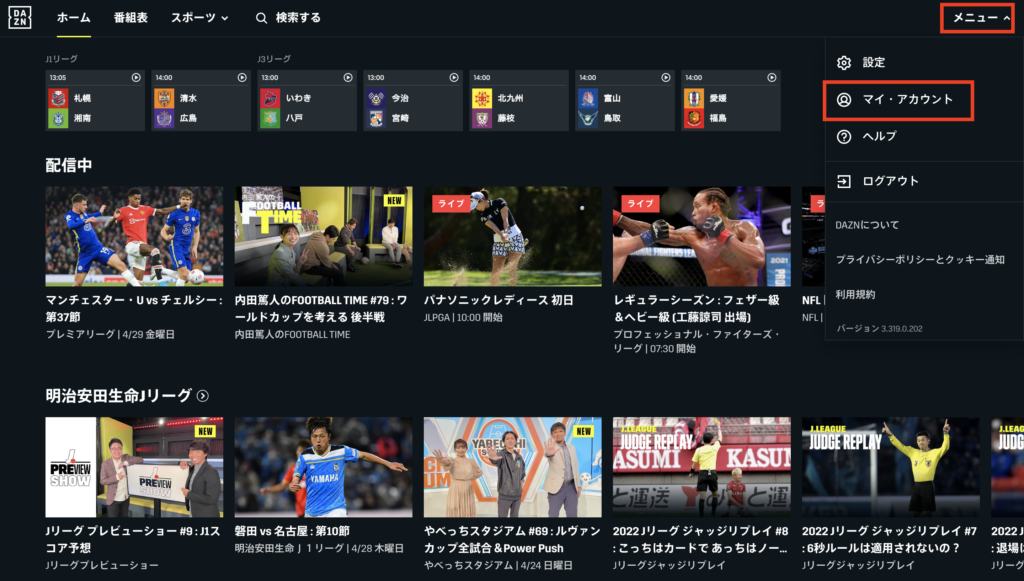Open the ヘルプ menu item
Image resolution: width=1024 pixels, height=581 pixels.
[x=879, y=136]
